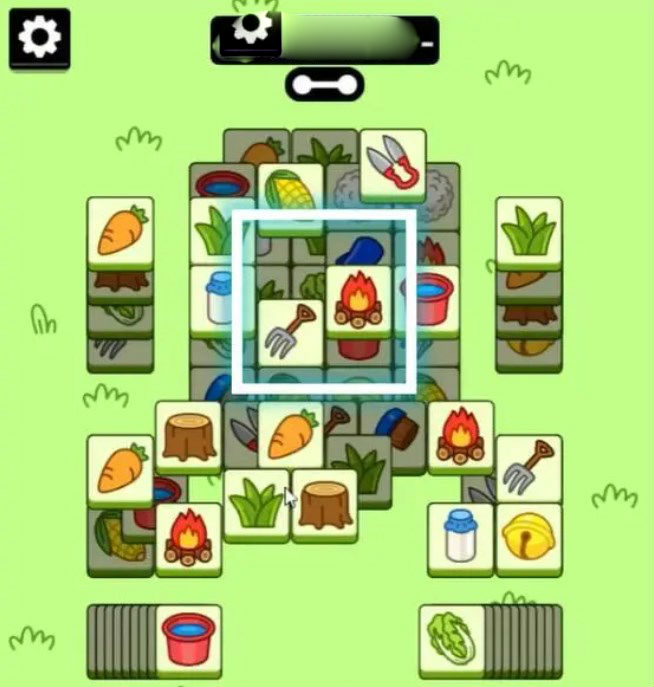Open the settings gear
The image size is (654, 687).
39,38
